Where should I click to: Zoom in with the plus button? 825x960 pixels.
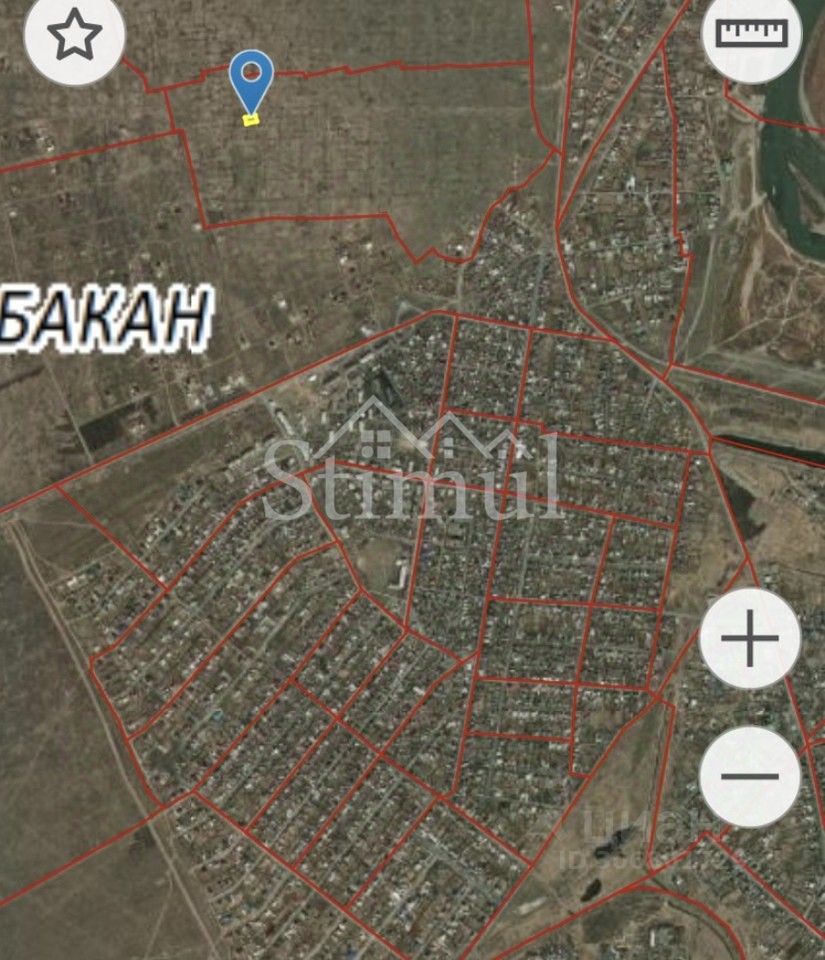point(750,638)
